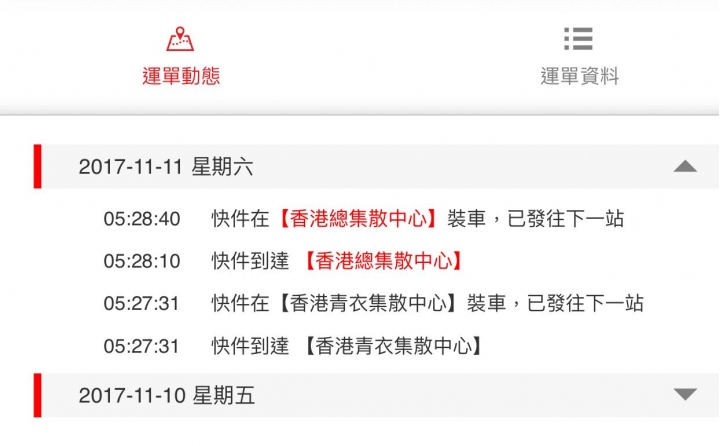Viewport: 720px width, 446px height.
Task: Collapse the 2017-11-11 星期六 section
Action: coord(684,167)
